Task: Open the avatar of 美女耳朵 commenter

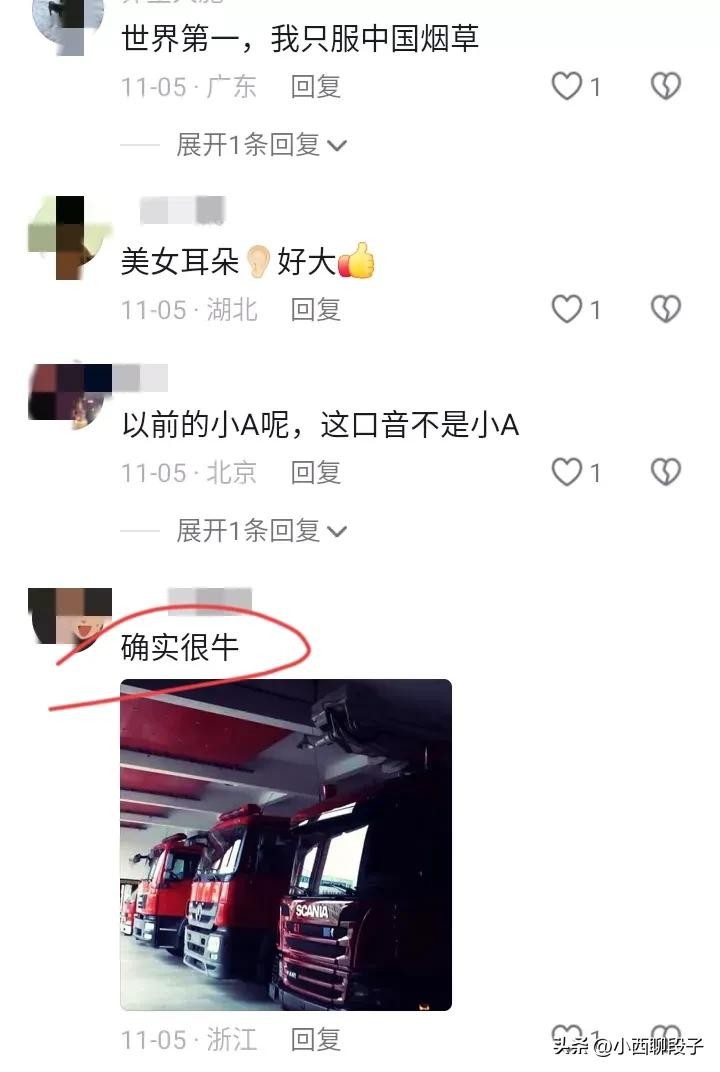Action: pyautogui.click(x=69, y=237)
